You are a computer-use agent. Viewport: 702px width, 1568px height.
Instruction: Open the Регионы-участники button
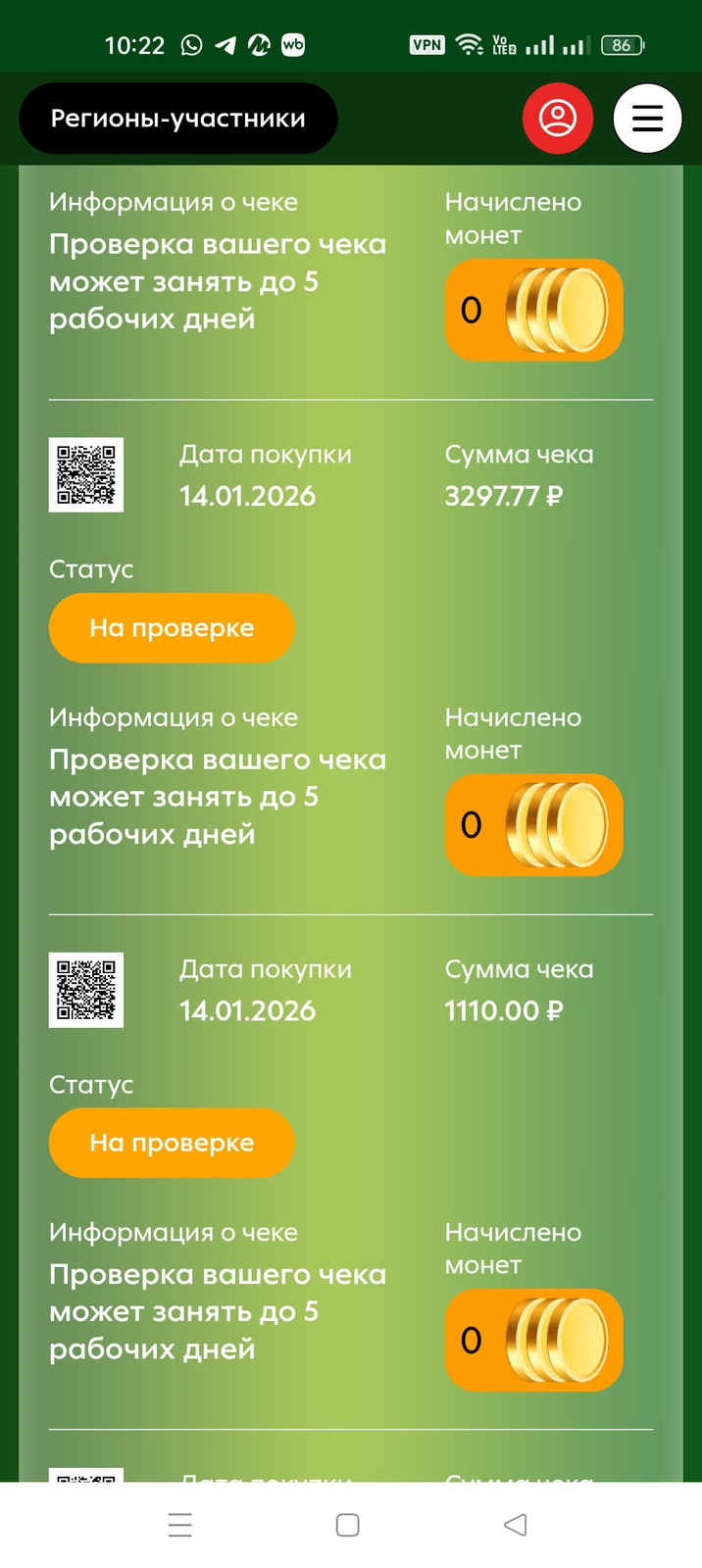point(177,119)
